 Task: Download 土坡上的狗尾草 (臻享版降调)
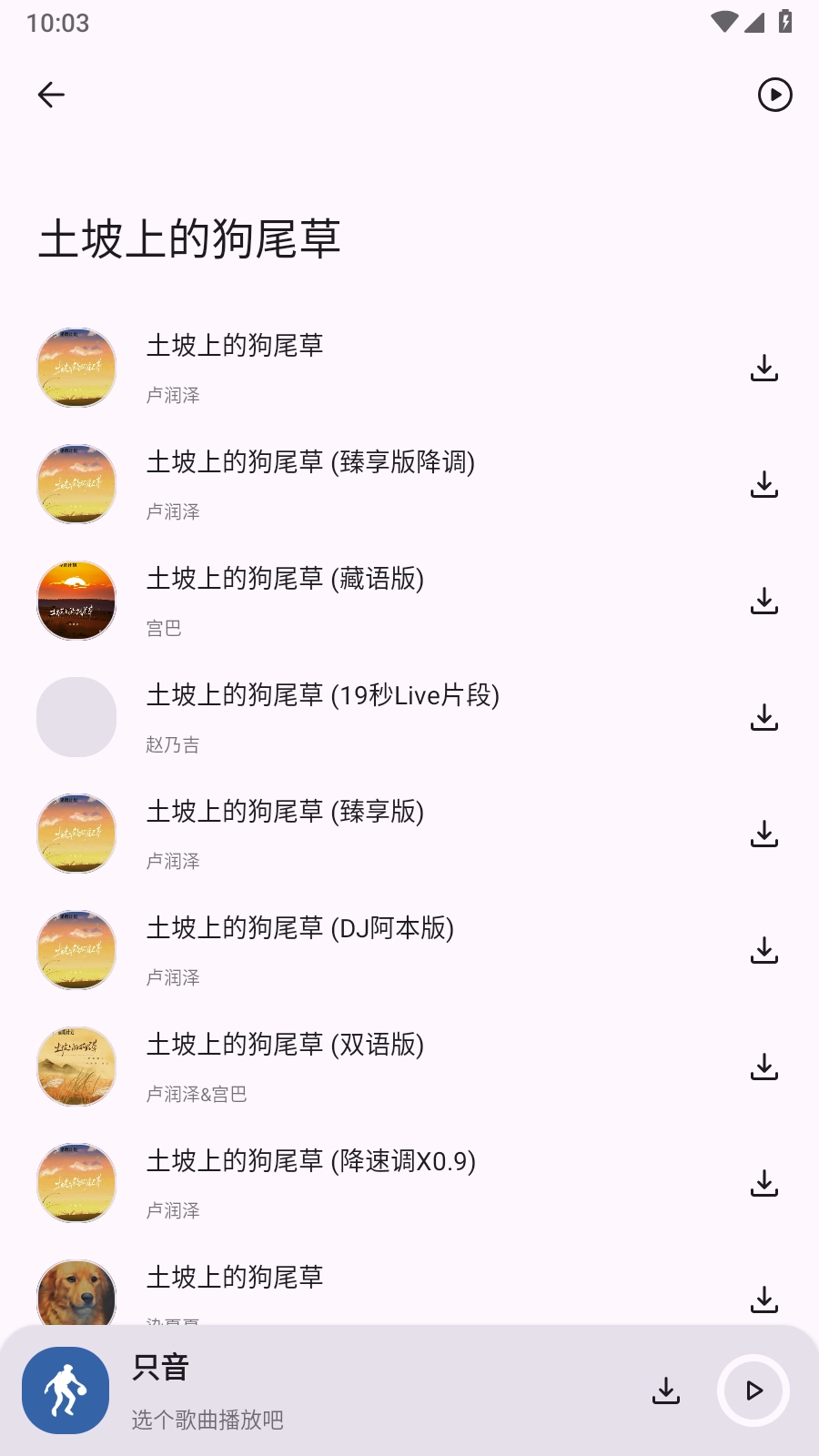765,484
